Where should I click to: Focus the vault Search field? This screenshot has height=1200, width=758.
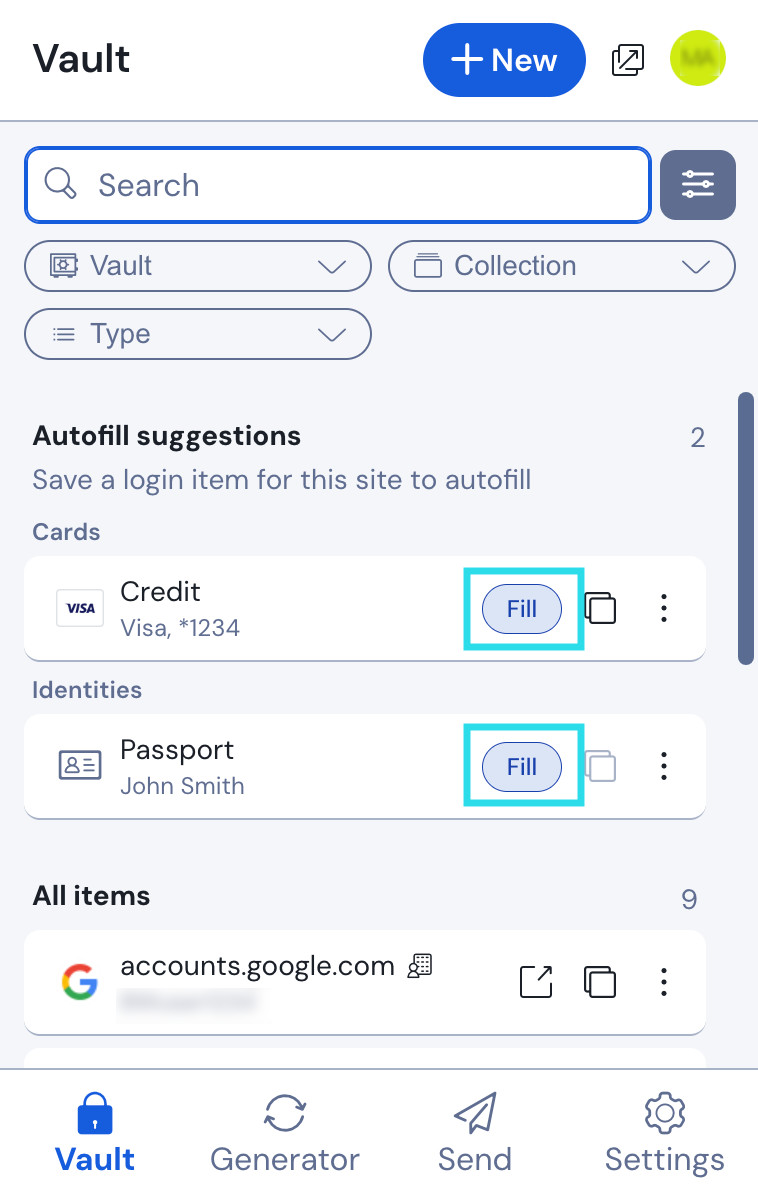point(338,185)
